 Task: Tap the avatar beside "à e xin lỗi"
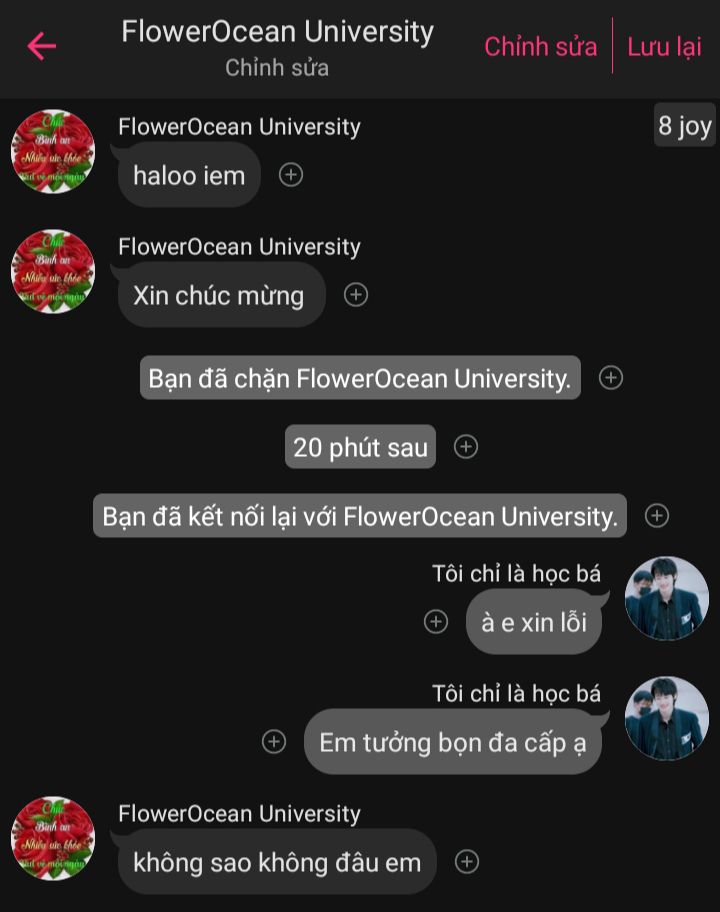pyautogui.click(x=666, y=598)
